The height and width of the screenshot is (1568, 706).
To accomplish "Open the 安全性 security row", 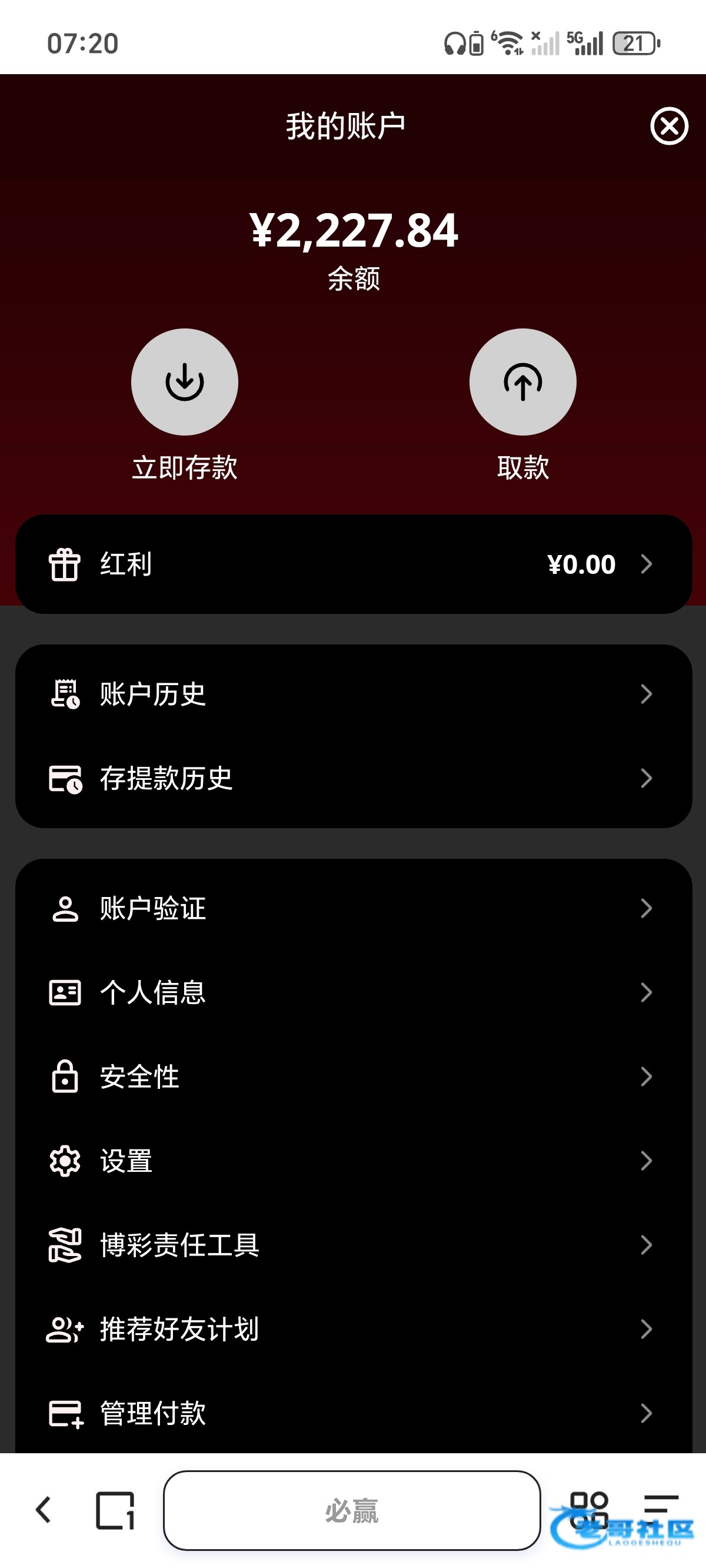I will coord(353,1077).
